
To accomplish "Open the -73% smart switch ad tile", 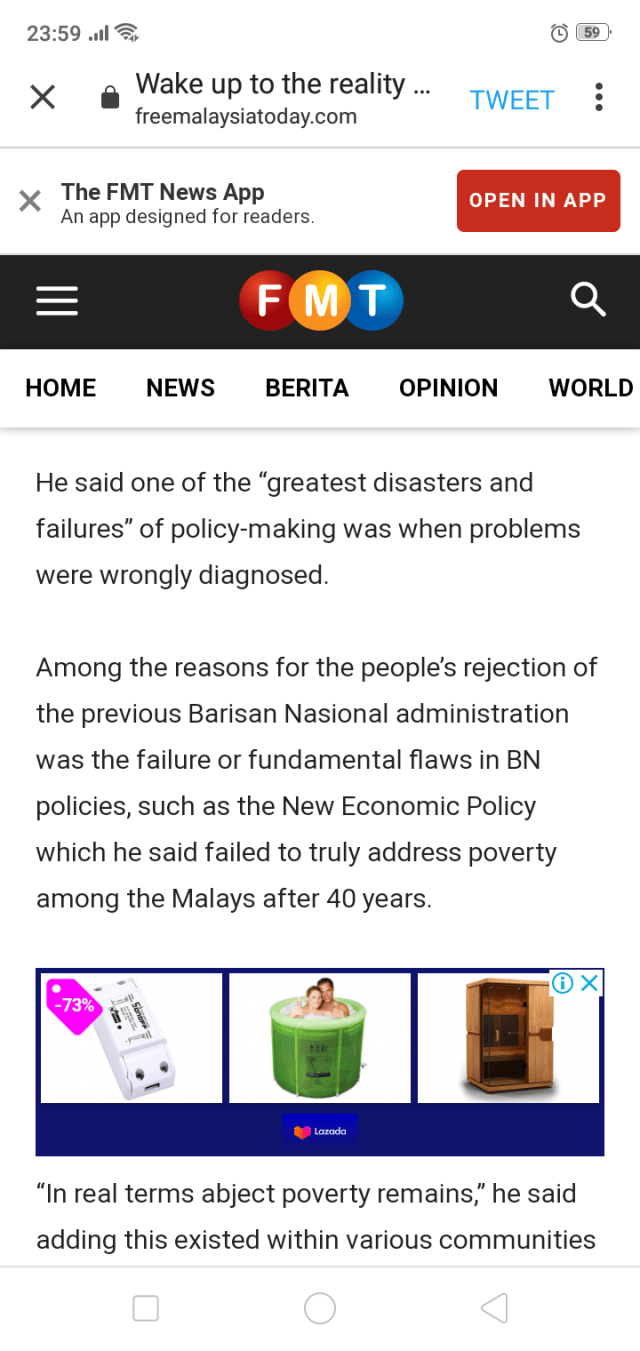I will pyautogui.click(x=131, y=1038).
